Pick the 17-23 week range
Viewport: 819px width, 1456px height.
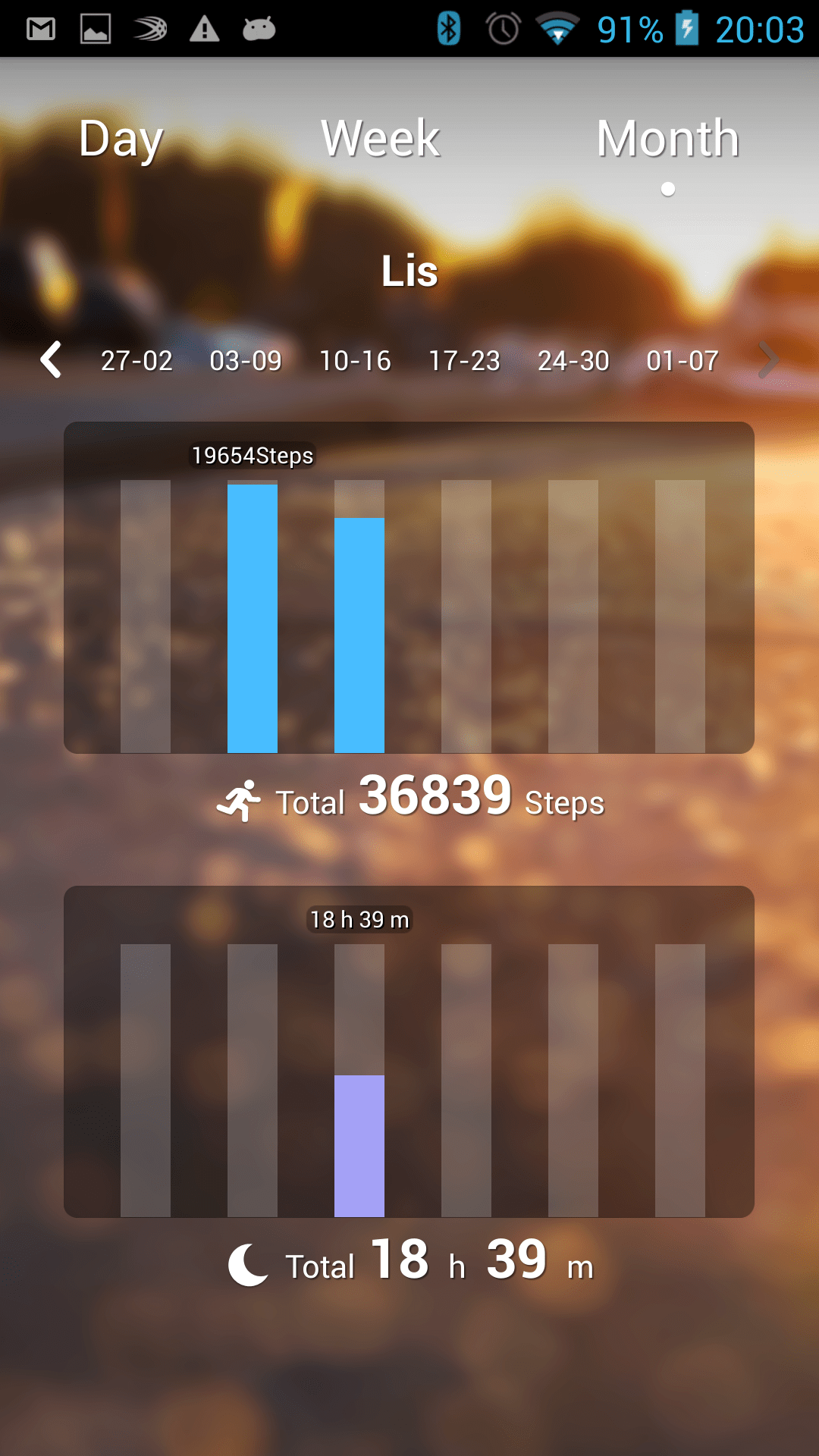(x=464, y=361)
